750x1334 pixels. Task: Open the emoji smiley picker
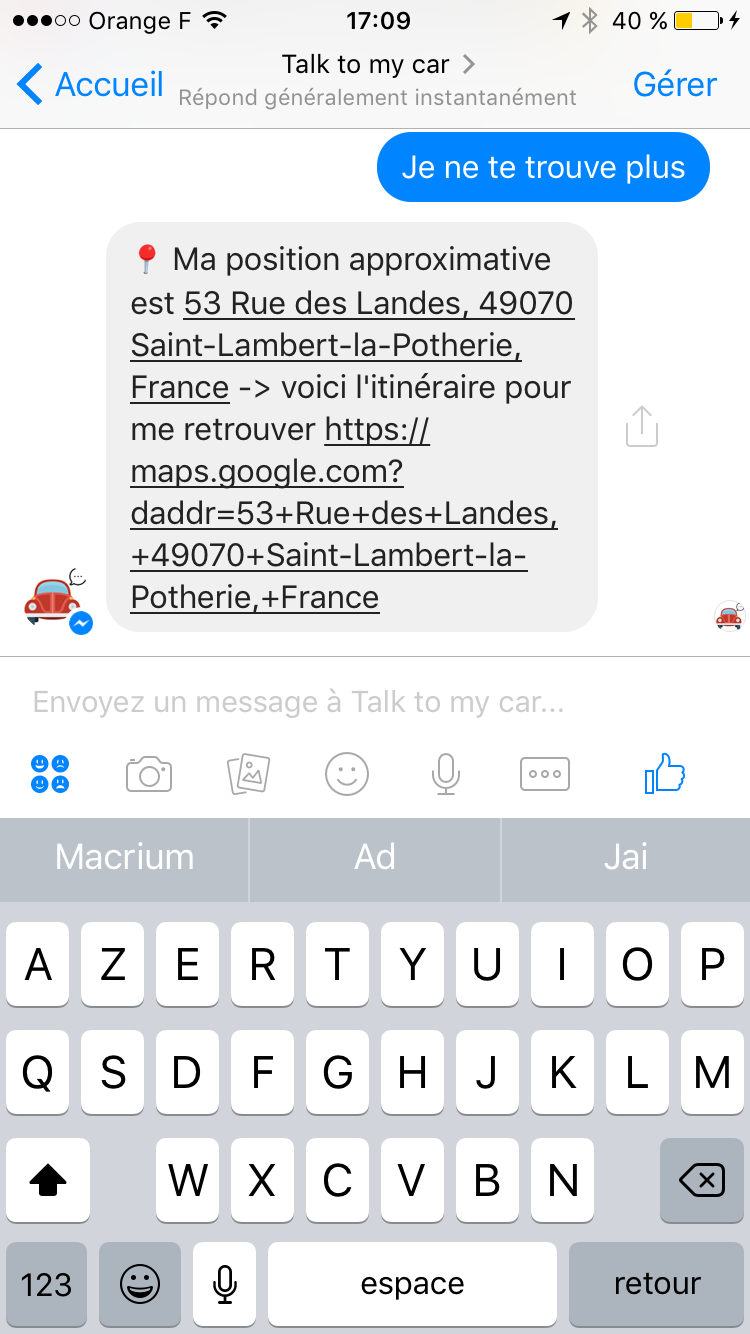tap(347, 774)
